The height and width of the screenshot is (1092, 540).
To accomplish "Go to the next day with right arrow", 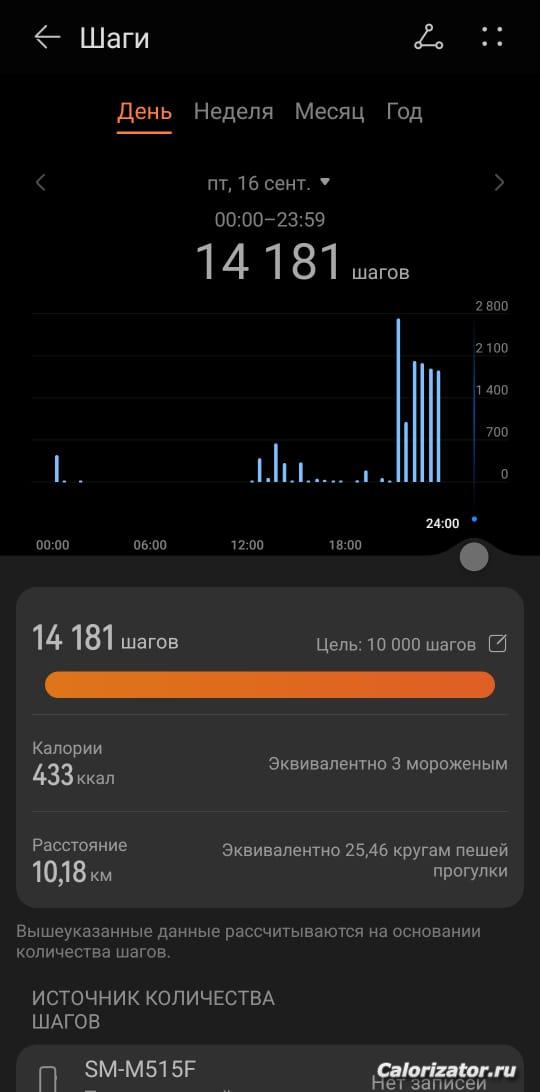I will [499, 183].
